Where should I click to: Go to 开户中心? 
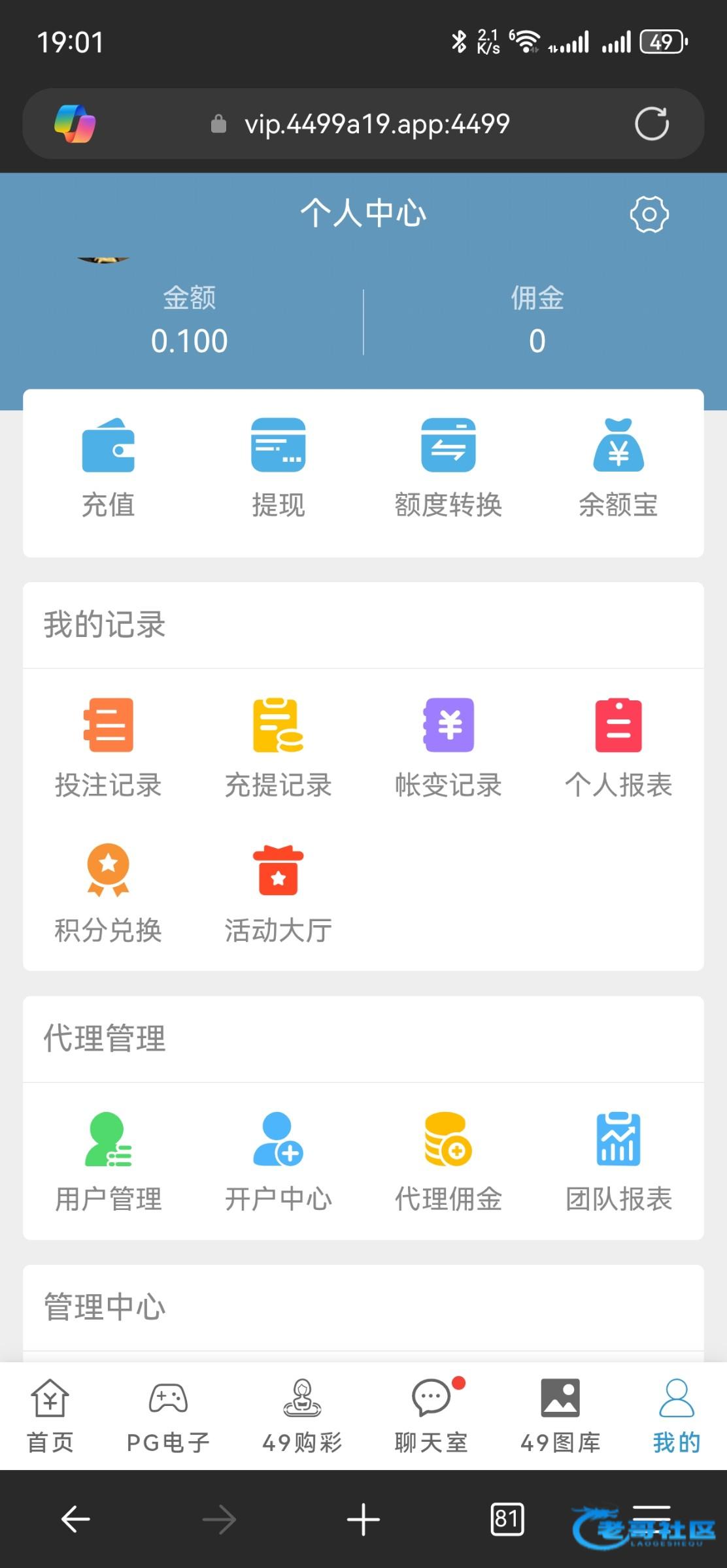(279, 1162)
